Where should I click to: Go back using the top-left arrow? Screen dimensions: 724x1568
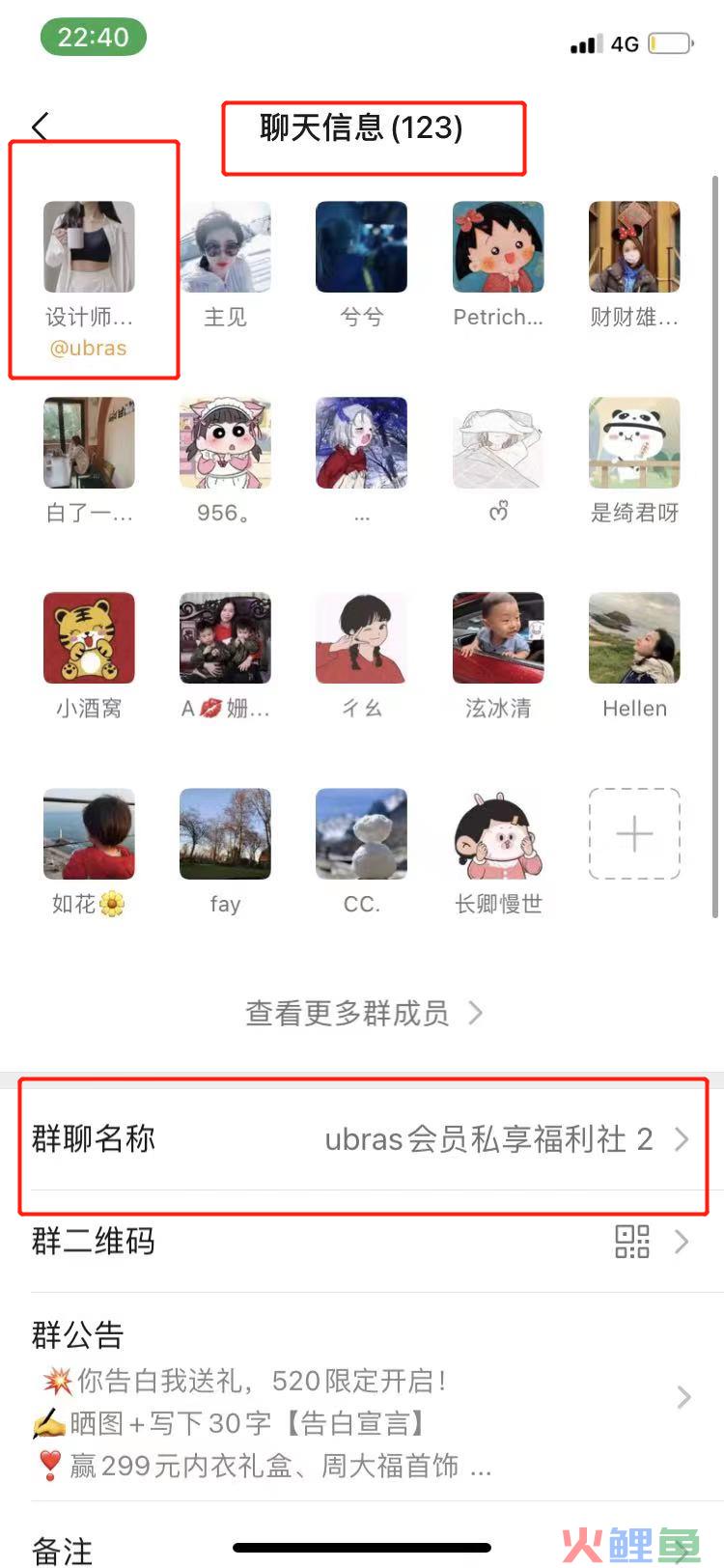pyautogui.click(x=40, y=126)
